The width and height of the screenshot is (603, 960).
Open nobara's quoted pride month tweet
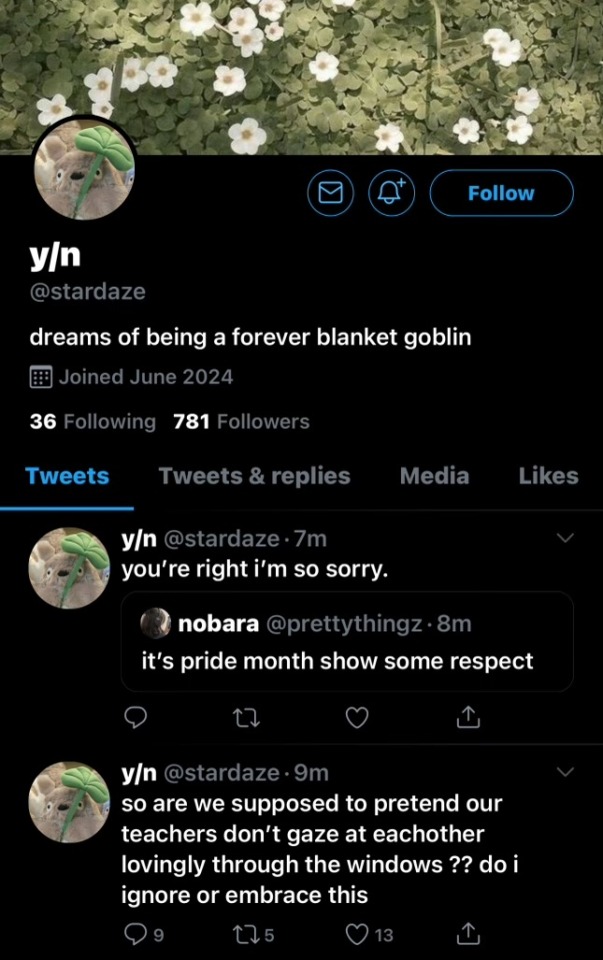coord(346,642)
